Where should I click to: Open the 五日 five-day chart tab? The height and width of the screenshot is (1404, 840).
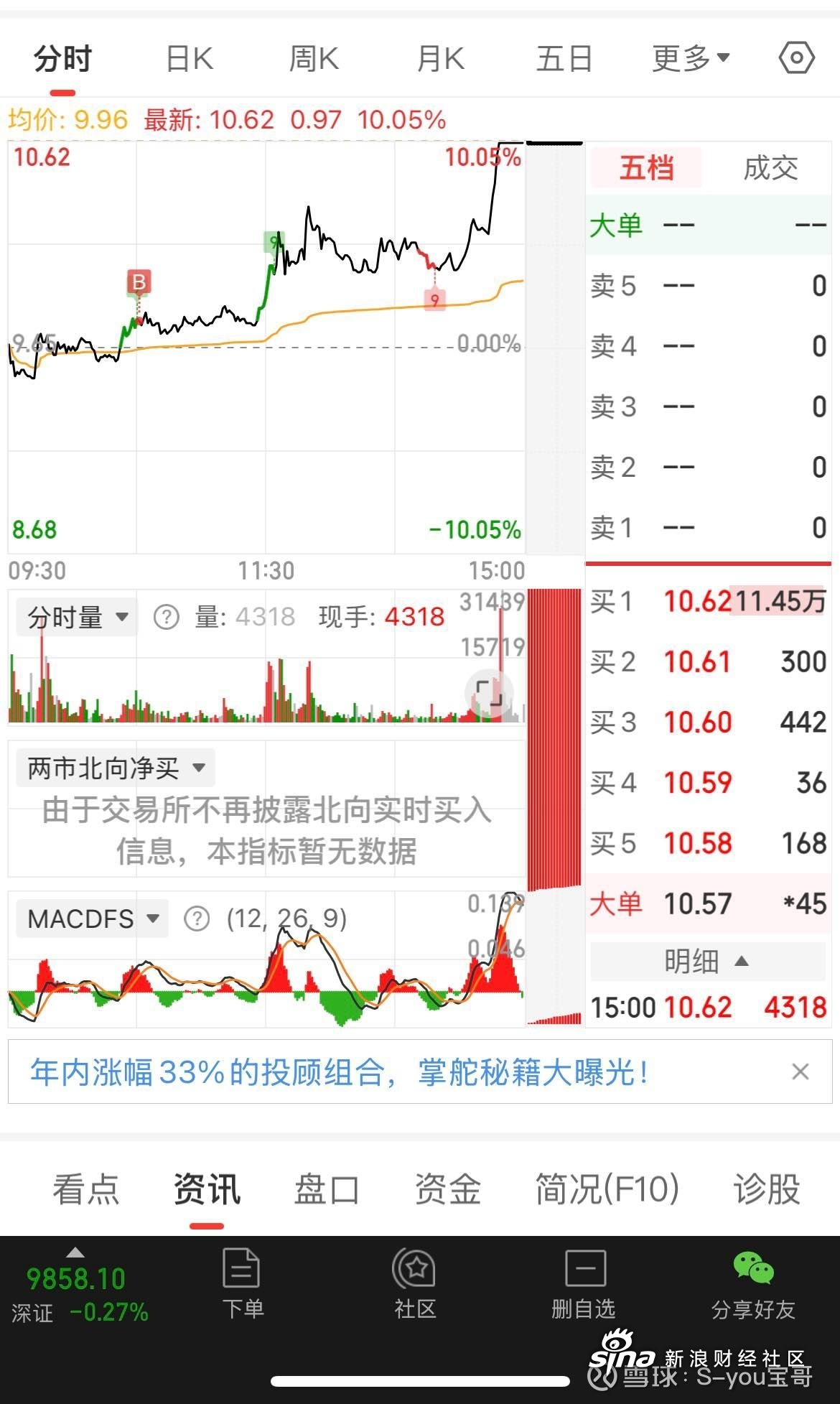564,57
